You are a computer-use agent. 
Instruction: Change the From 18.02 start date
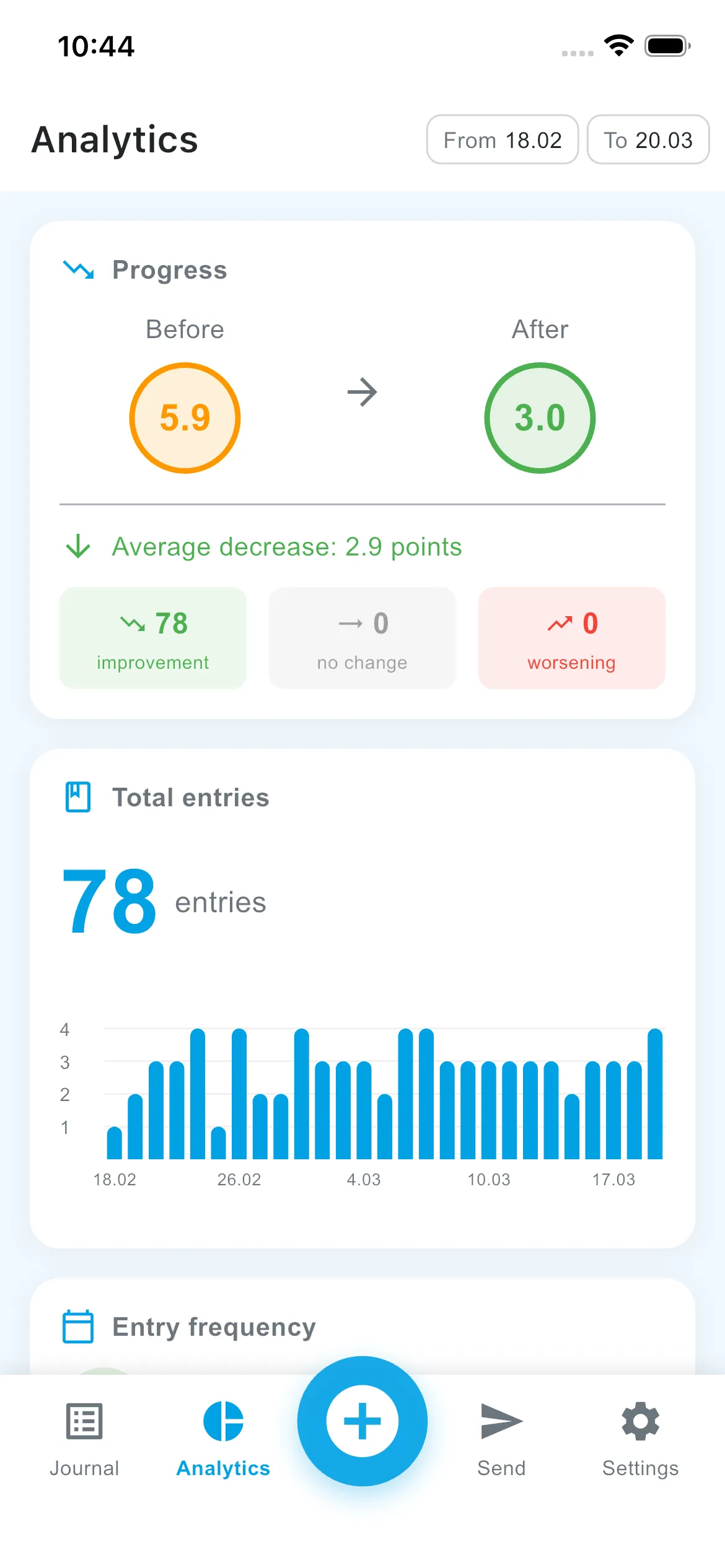503,139
